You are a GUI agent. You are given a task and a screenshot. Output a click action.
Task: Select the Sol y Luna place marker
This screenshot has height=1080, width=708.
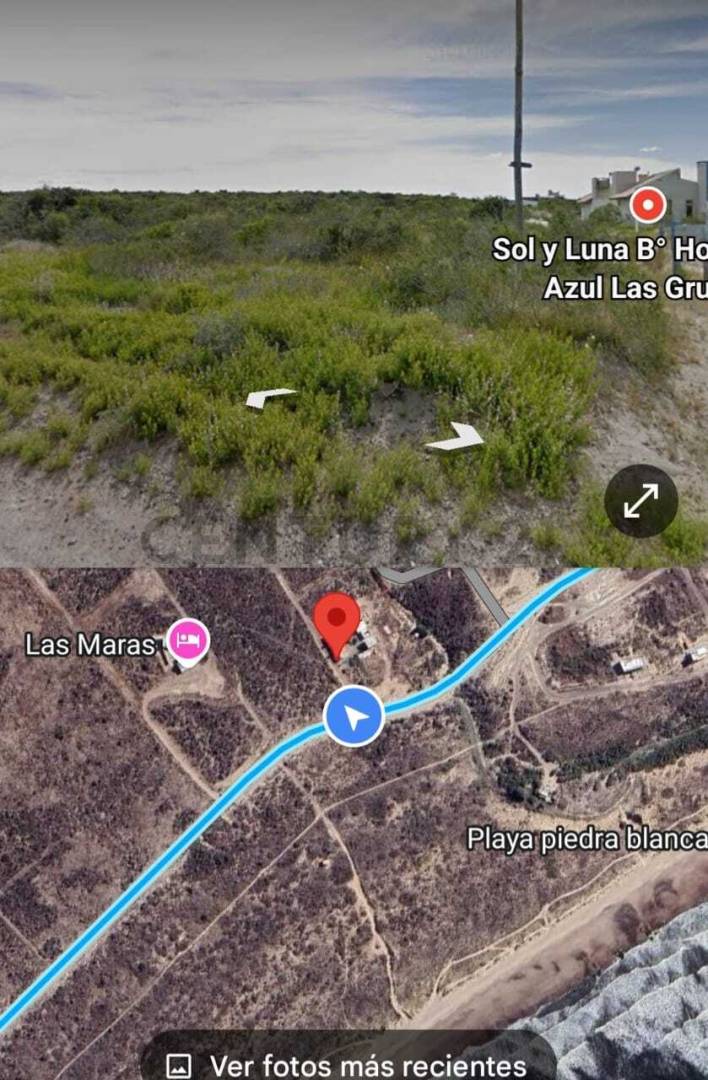(x=648, y=206)
